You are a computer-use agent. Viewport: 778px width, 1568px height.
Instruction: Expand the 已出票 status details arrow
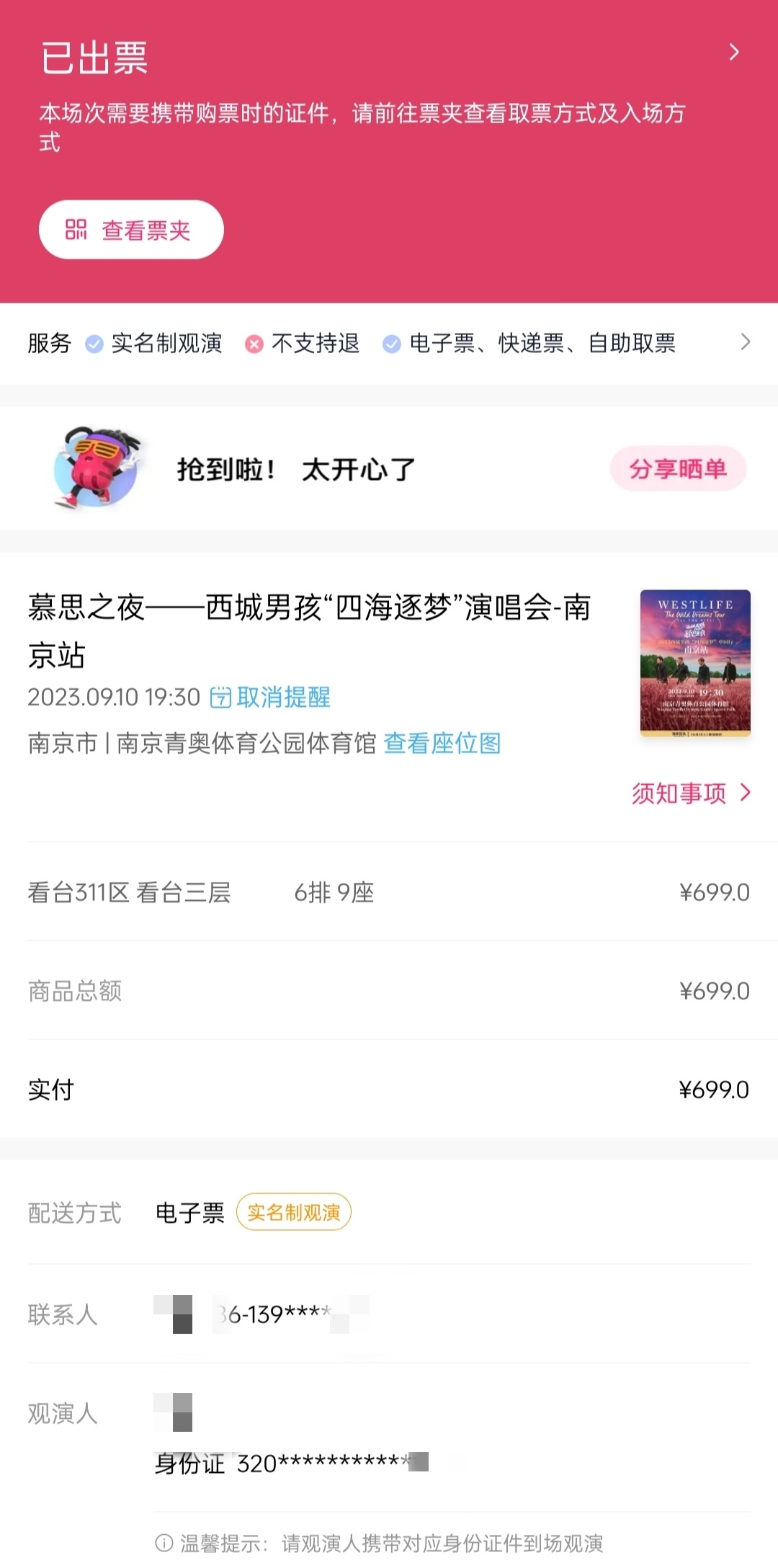tap(734, 52)
